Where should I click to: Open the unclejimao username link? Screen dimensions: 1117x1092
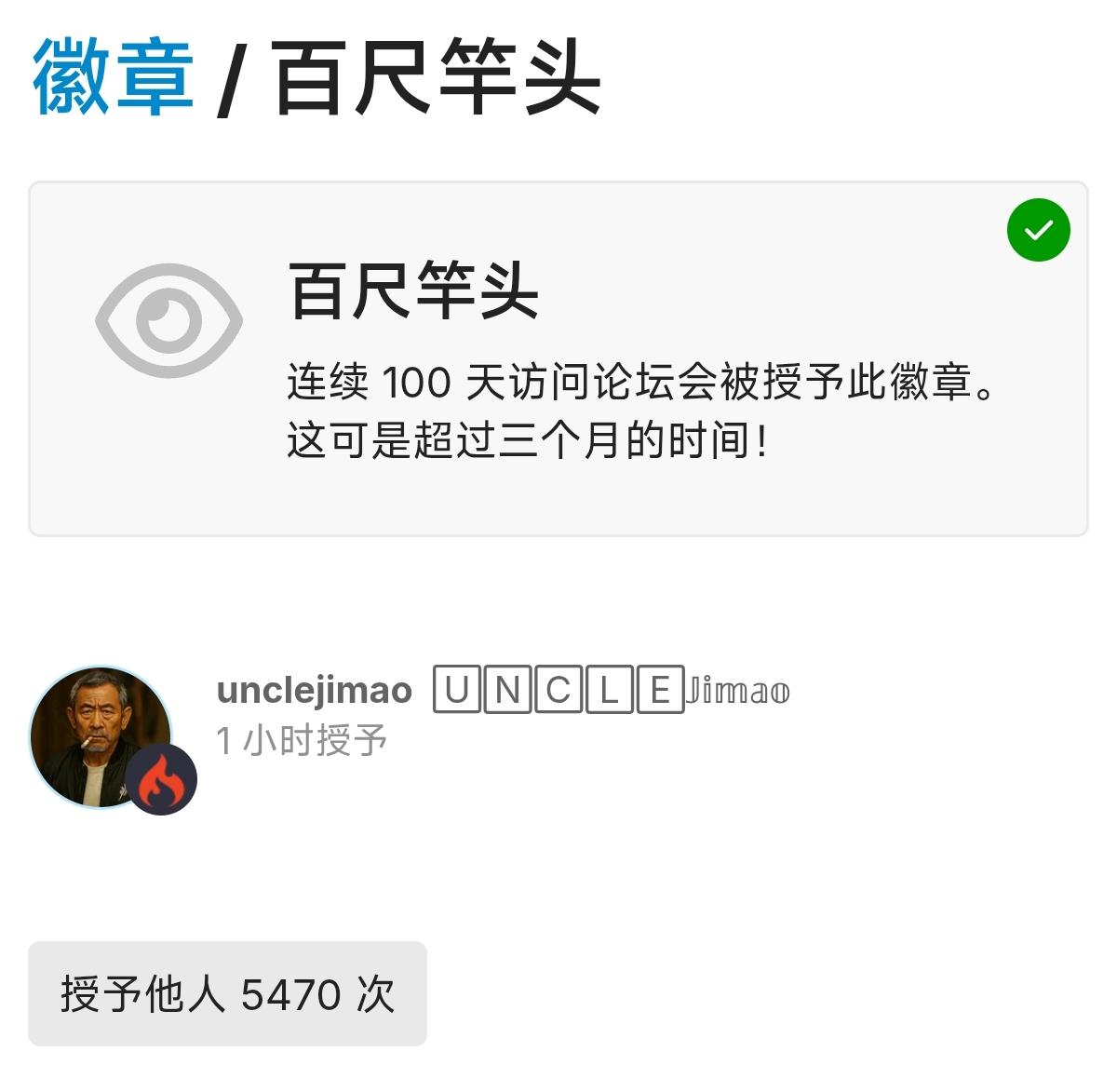(x=314, y=690)
